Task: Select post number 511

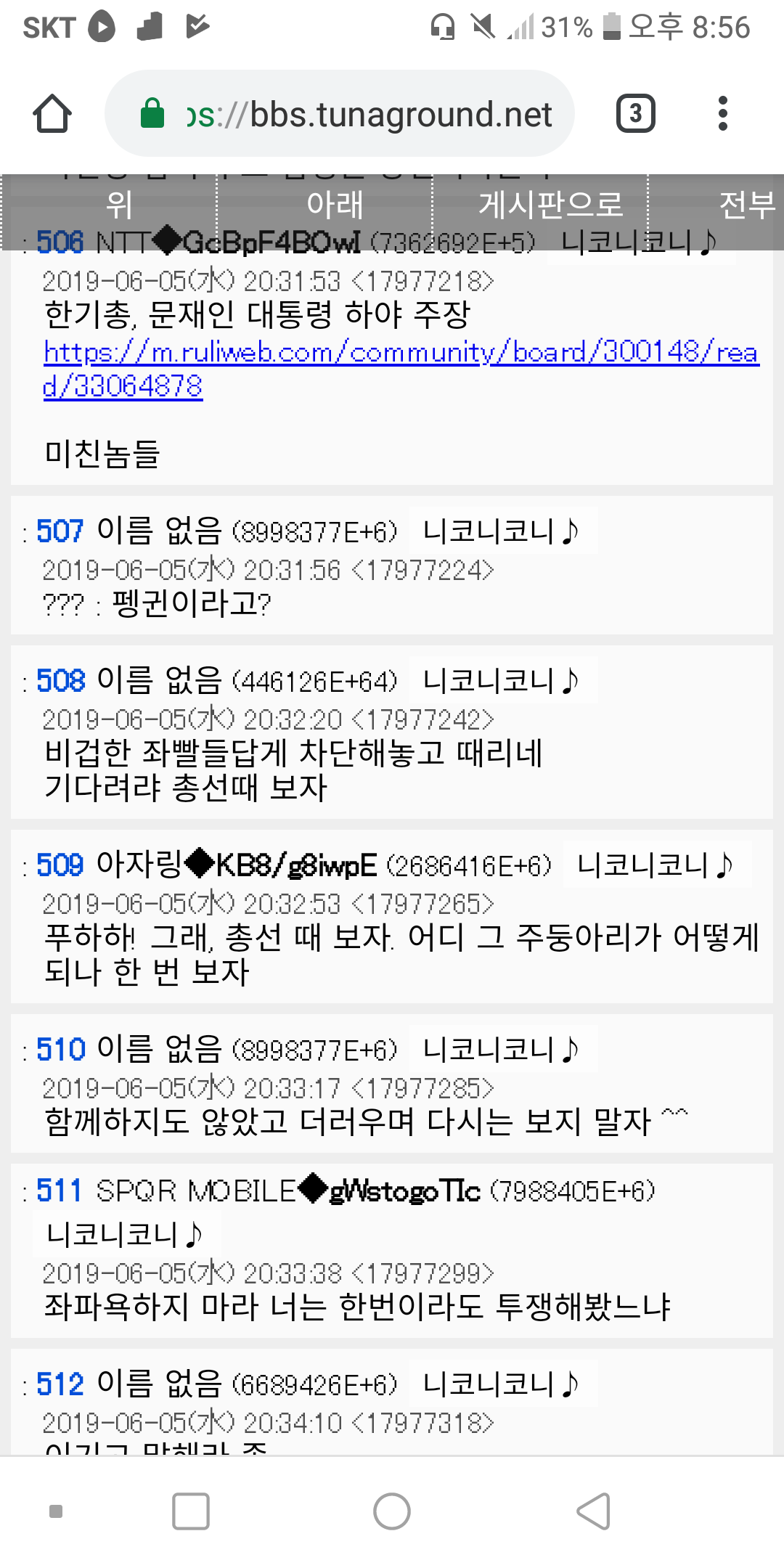Action: pyautogui.click(x=60, y=1191)
